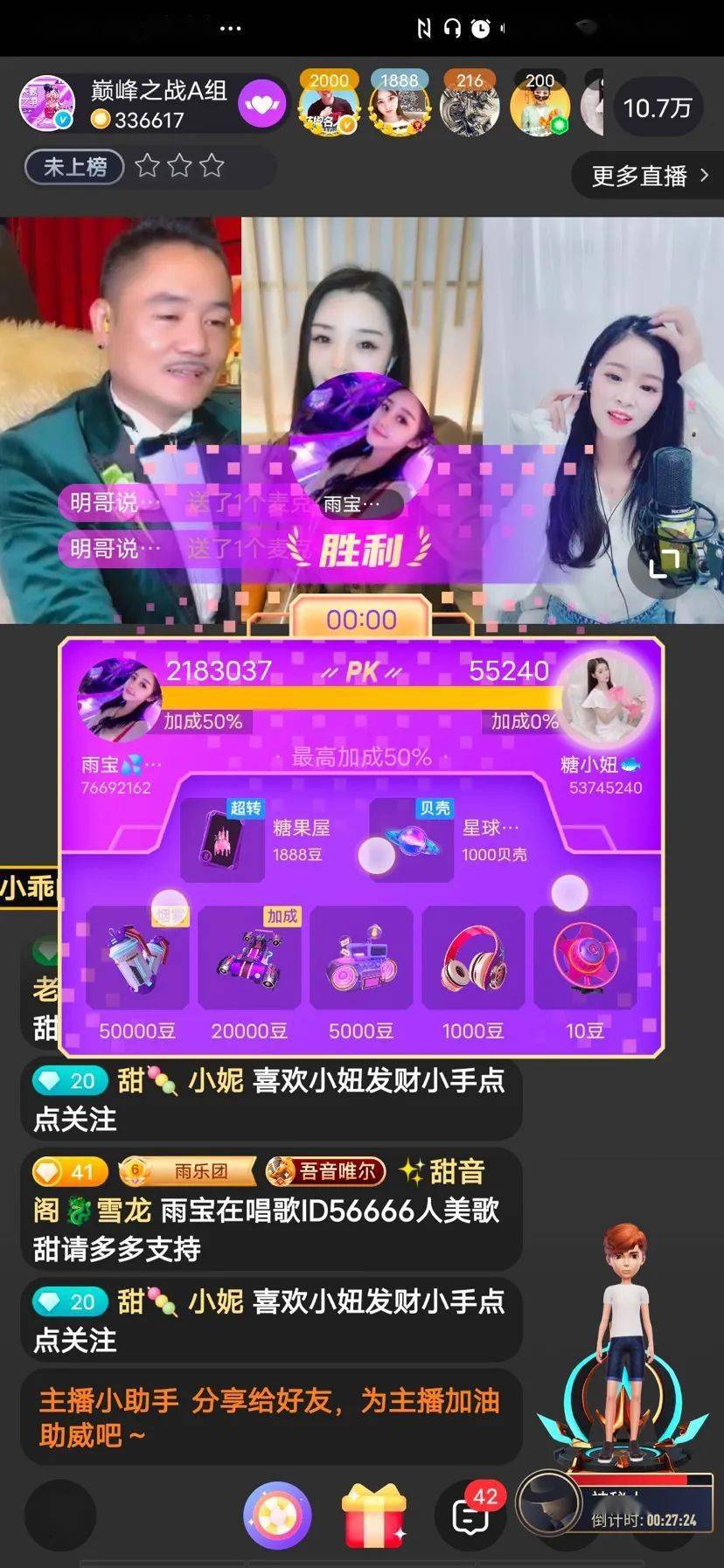724x1568 pixels.
Task: Open the round colorful game icon
Action: pyautogui.click(x=276, y=1516)
